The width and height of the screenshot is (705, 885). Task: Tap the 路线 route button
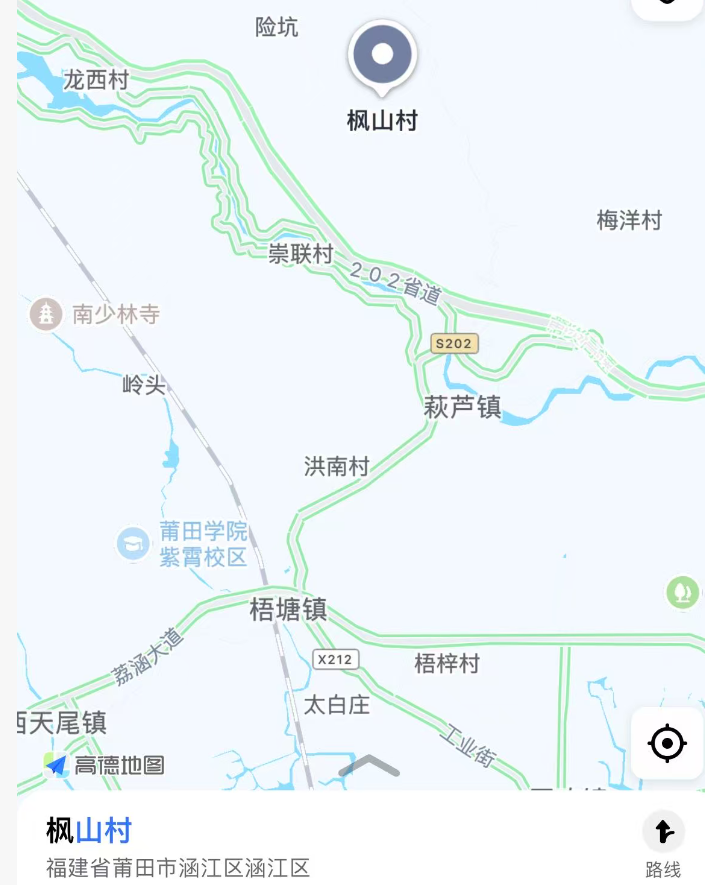(663, 842)
